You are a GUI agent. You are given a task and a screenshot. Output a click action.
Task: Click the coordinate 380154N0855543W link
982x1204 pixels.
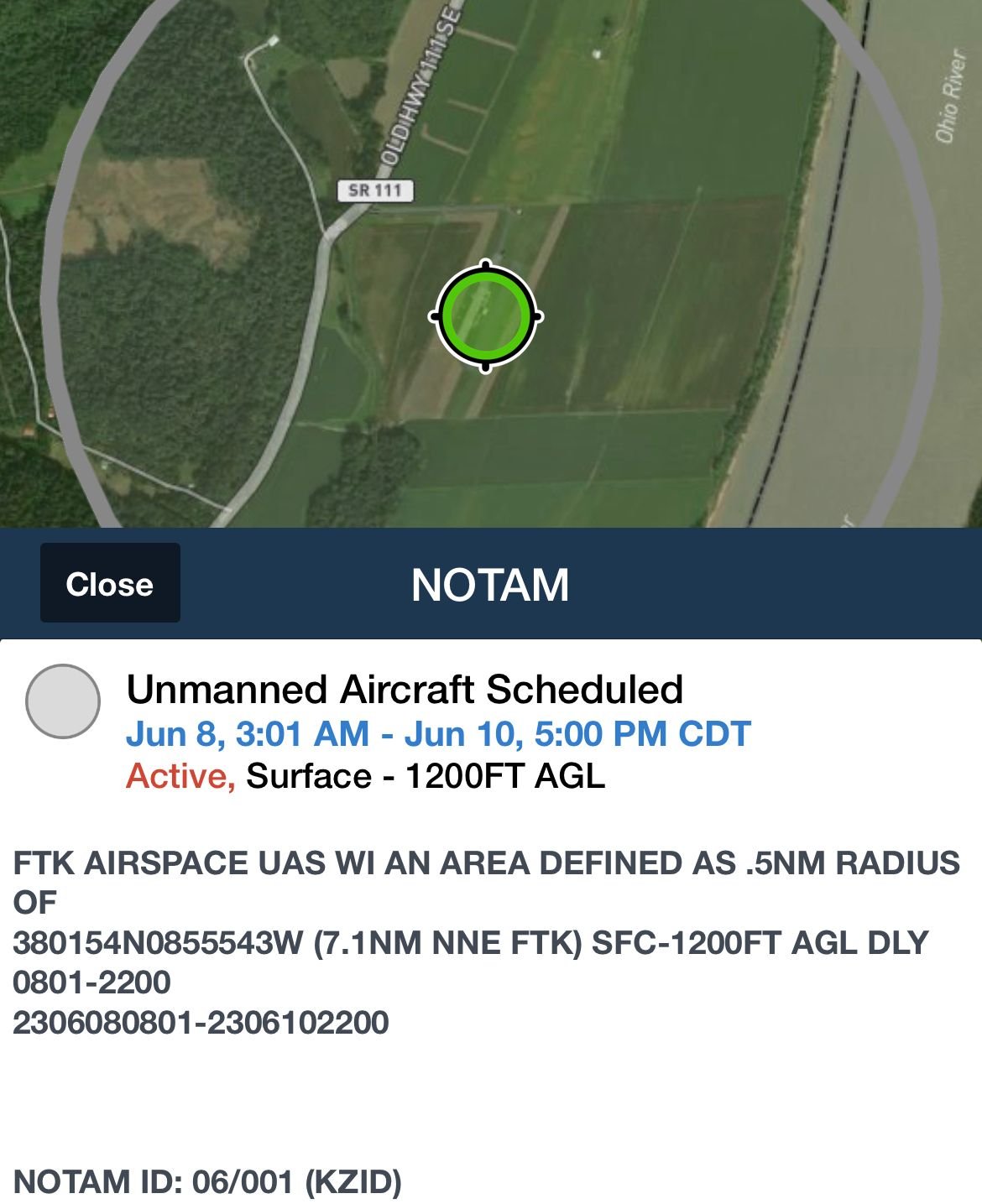click(x=155, y=943)
